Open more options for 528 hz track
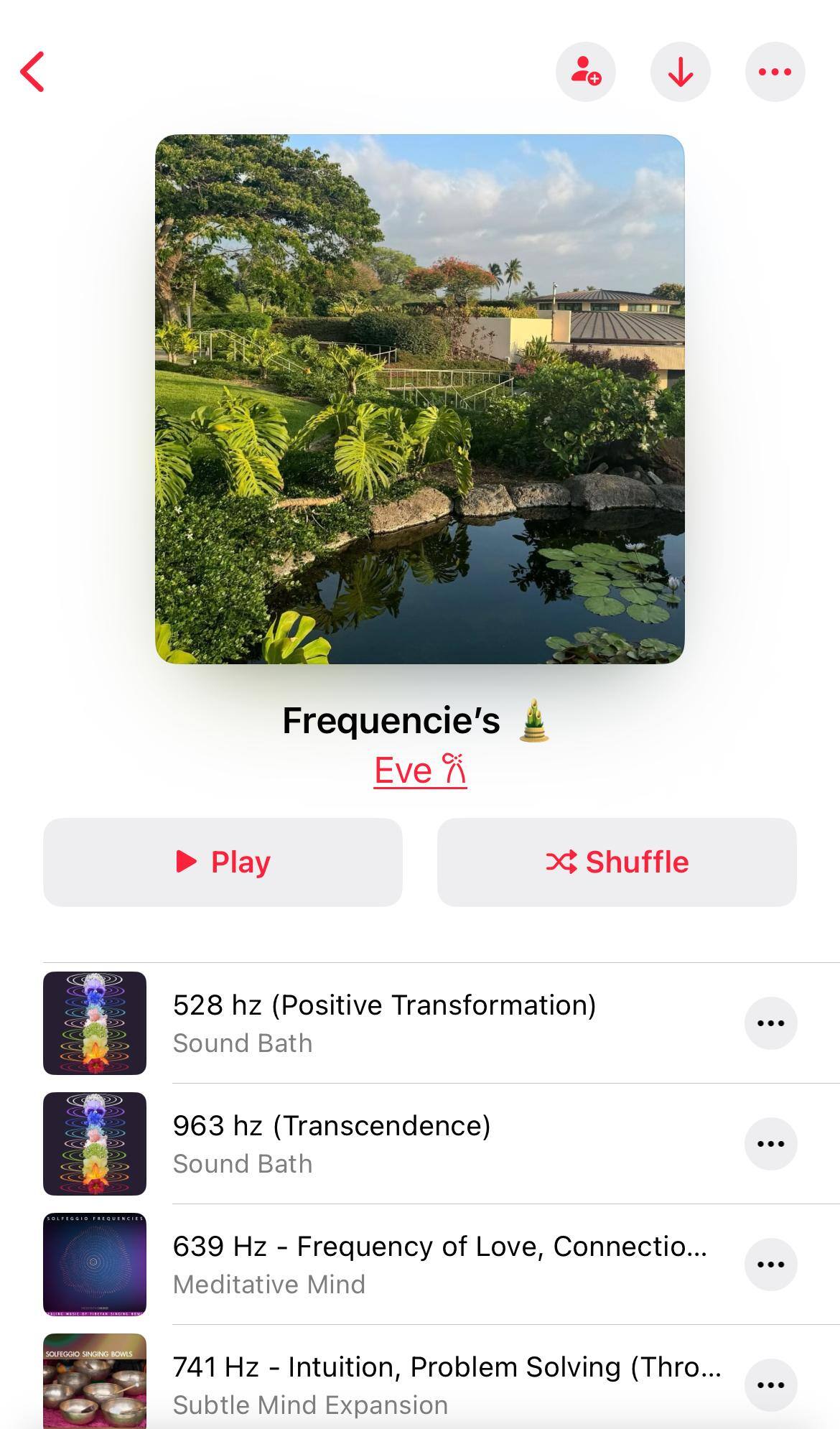 [x=770, y=1023]
